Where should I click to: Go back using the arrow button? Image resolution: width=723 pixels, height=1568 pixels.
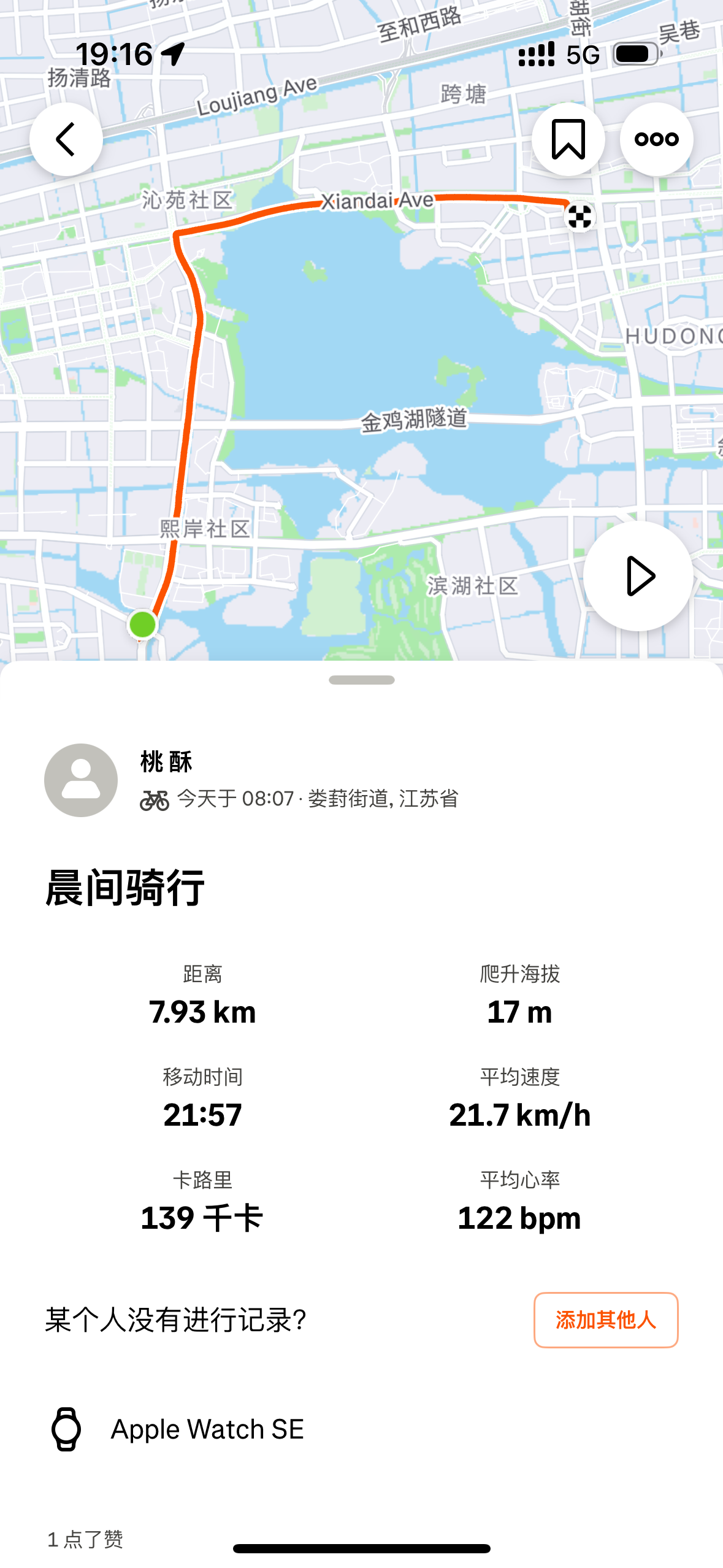[x=66, y=139]
